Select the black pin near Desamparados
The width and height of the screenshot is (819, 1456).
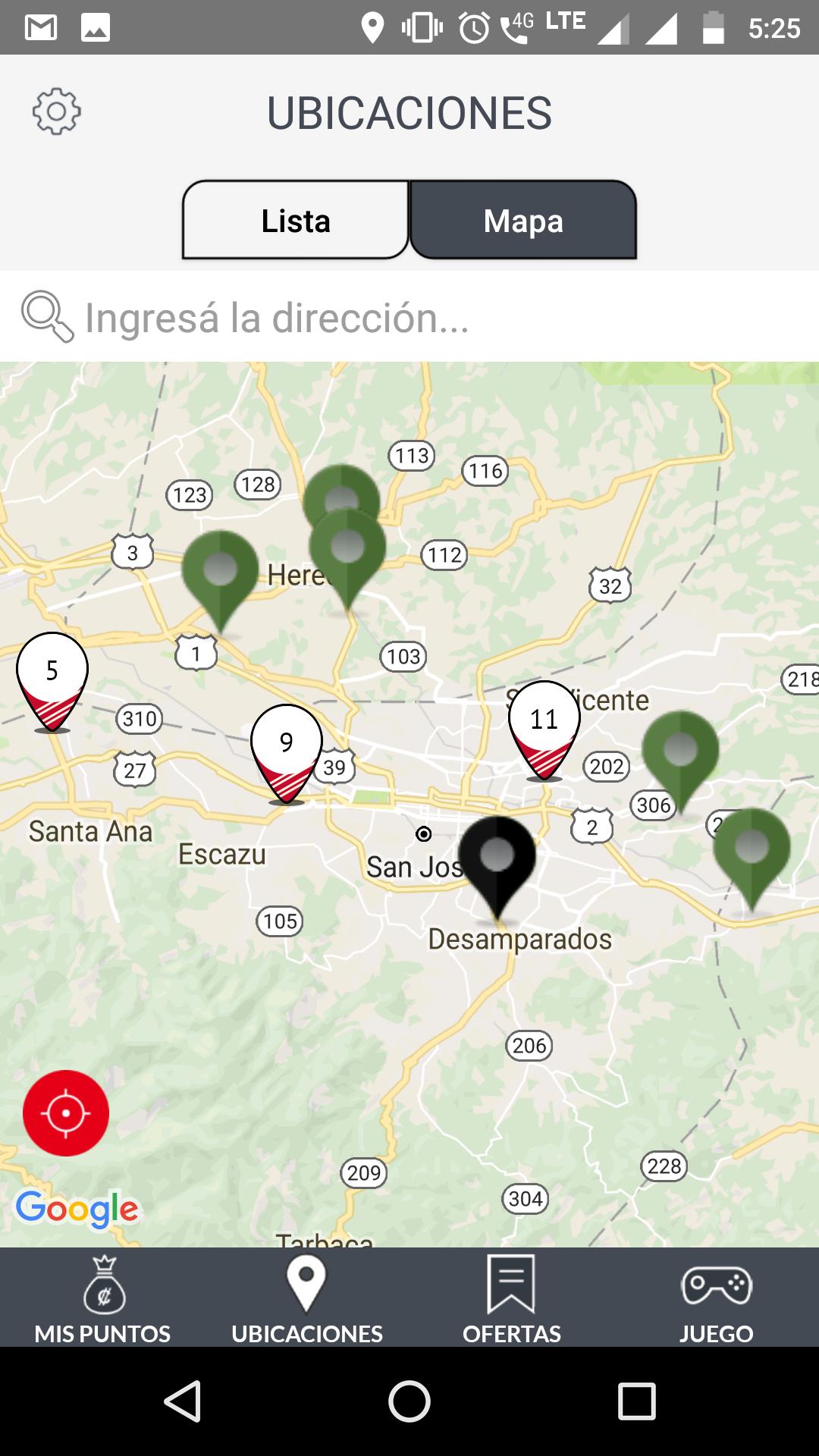pyautogui.click(x=497, y=861)
